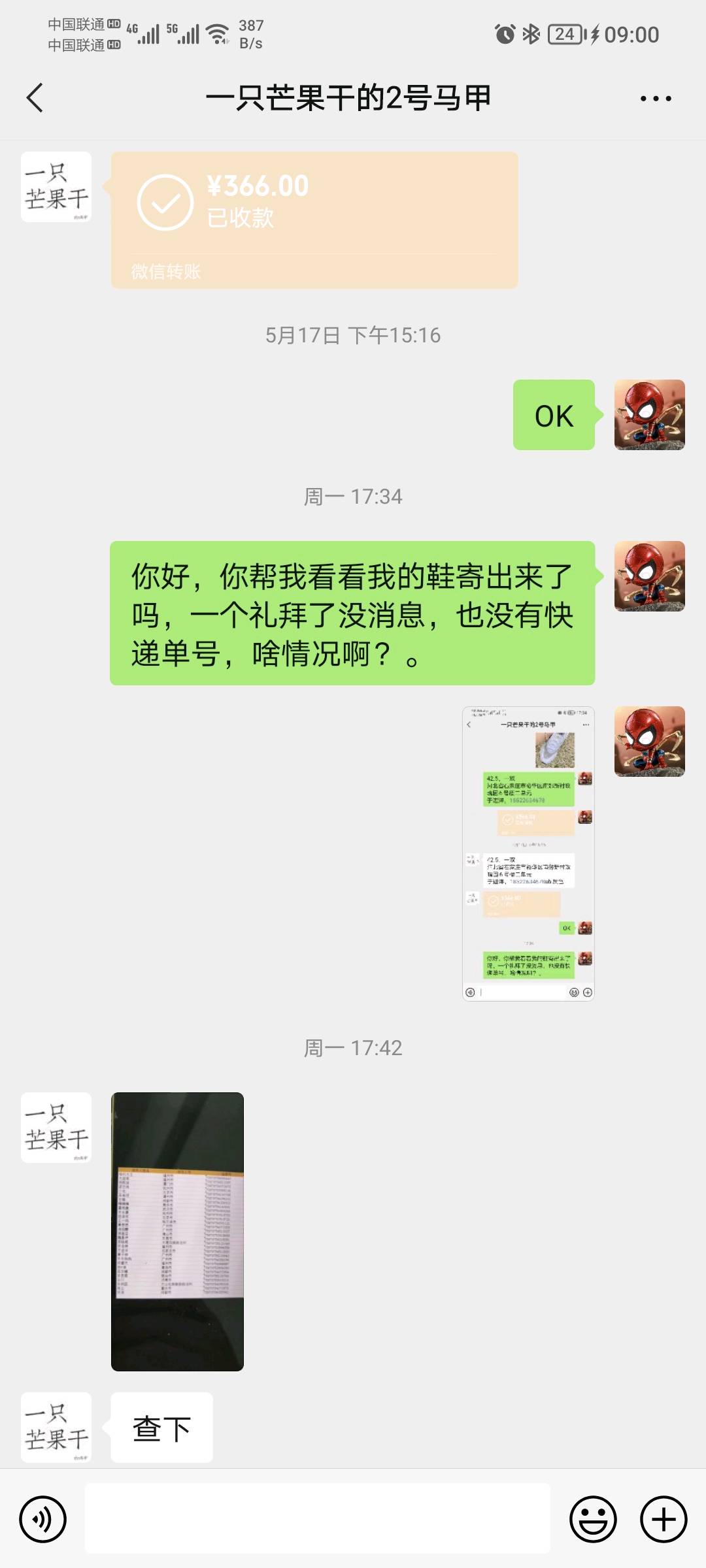706x1568 pixels.
Task: Open the sent chat screenshot image
Action: 528,853
